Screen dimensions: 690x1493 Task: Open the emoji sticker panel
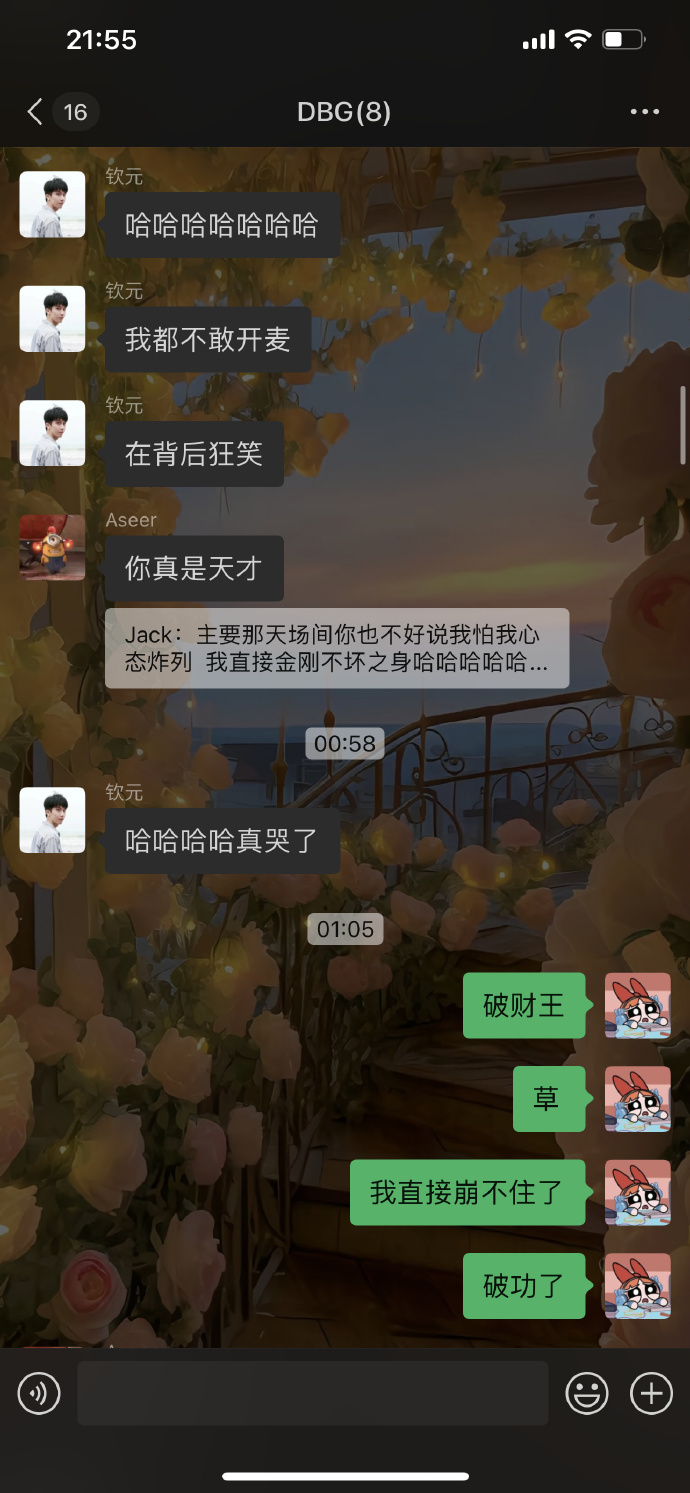(587, 1392)
